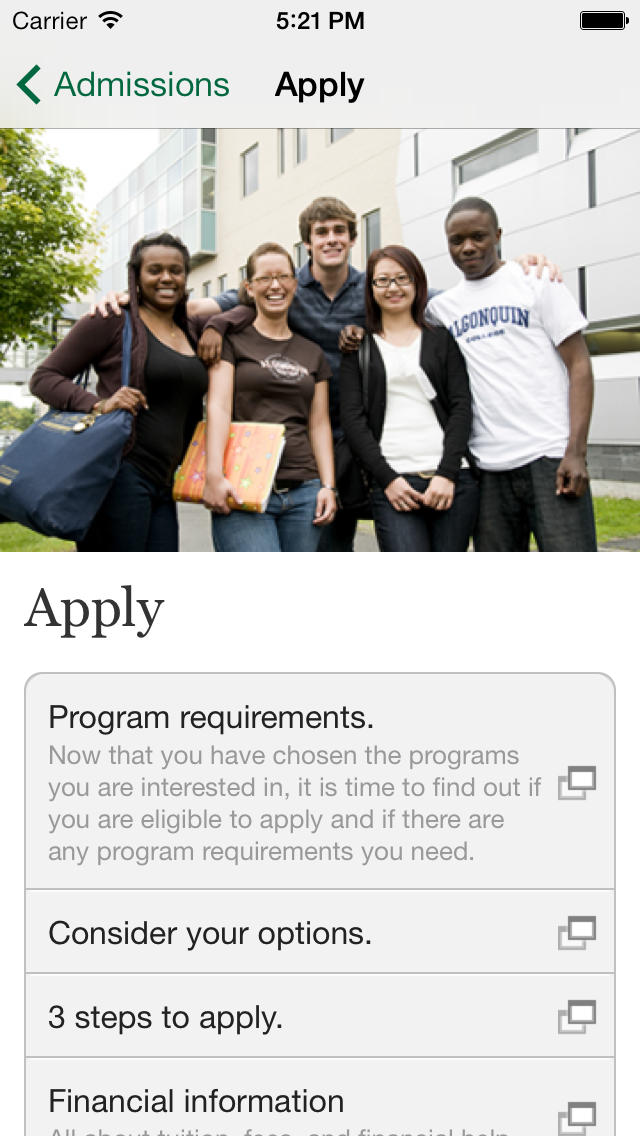Go back to Admissions
The height and width of the screenshot is (1136, 640).
(123, 85)
